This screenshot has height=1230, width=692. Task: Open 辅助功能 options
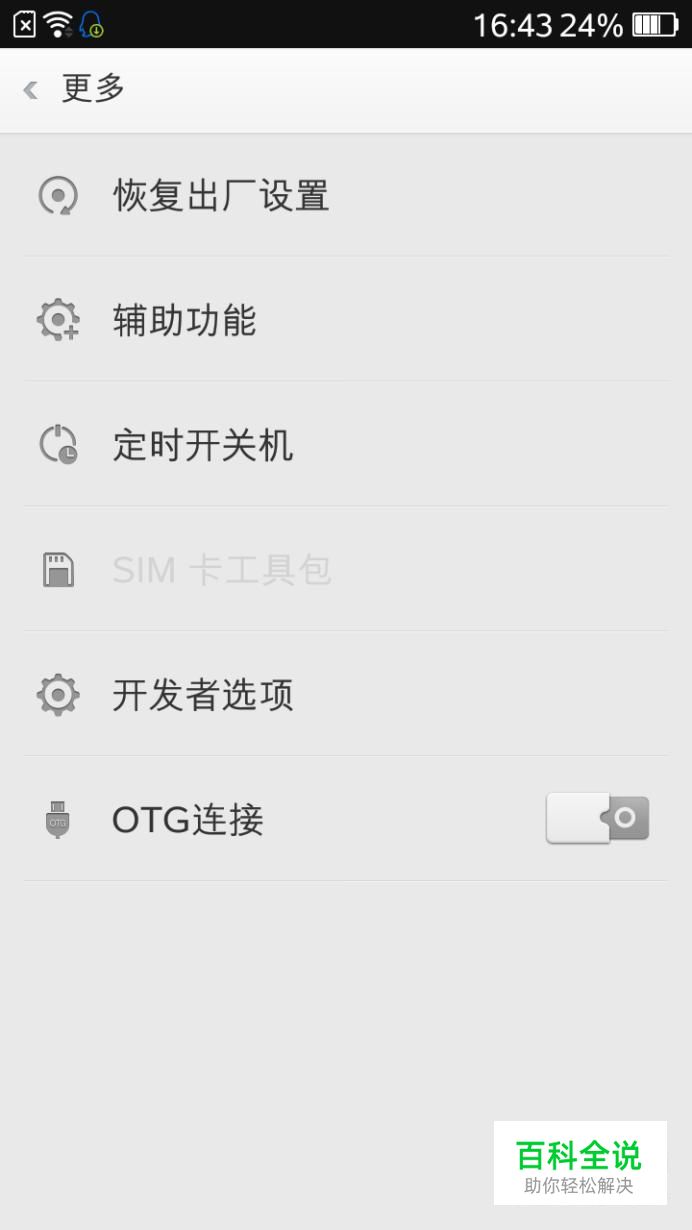click(x=185, y=320)
